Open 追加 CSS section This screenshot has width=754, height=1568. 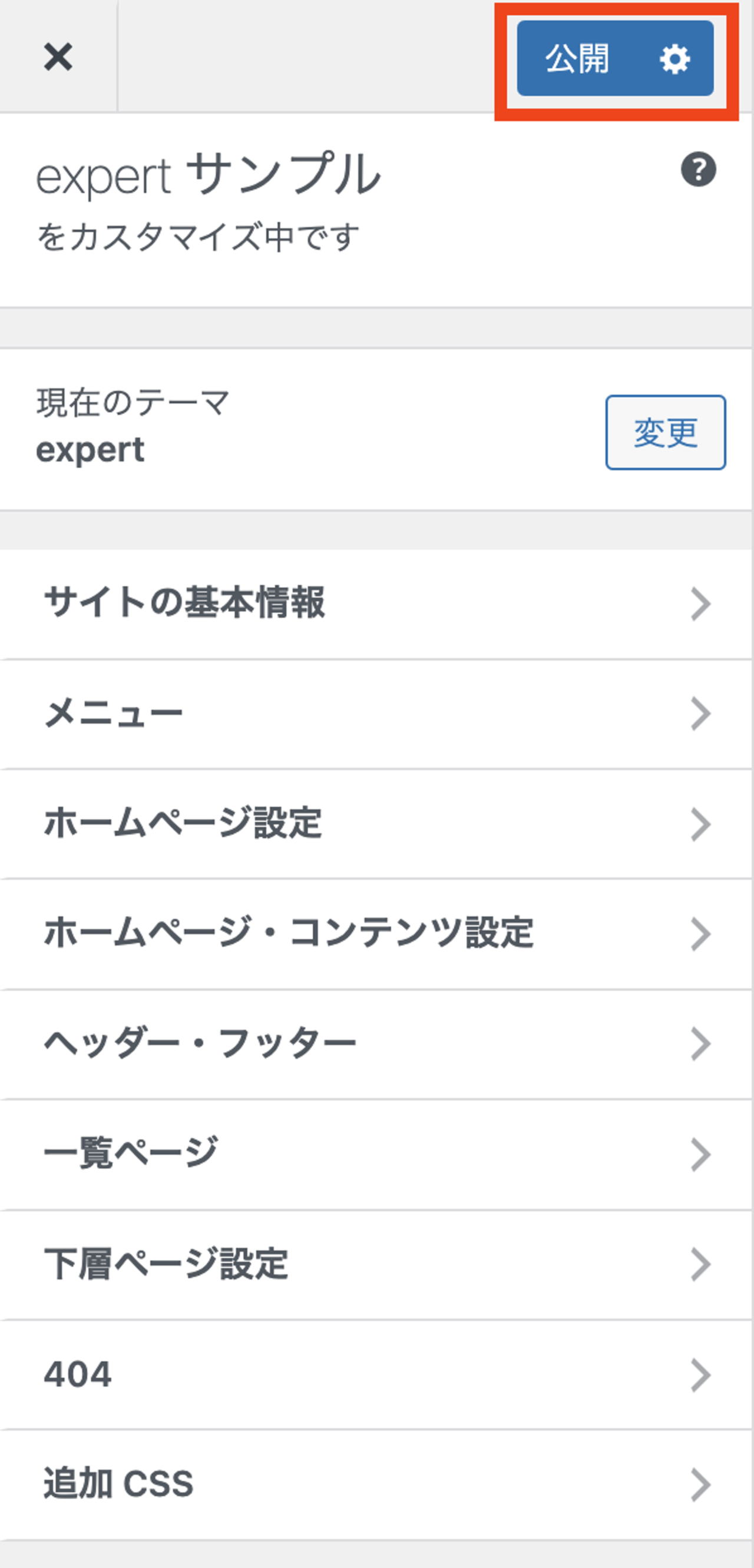coord(376,1485)
